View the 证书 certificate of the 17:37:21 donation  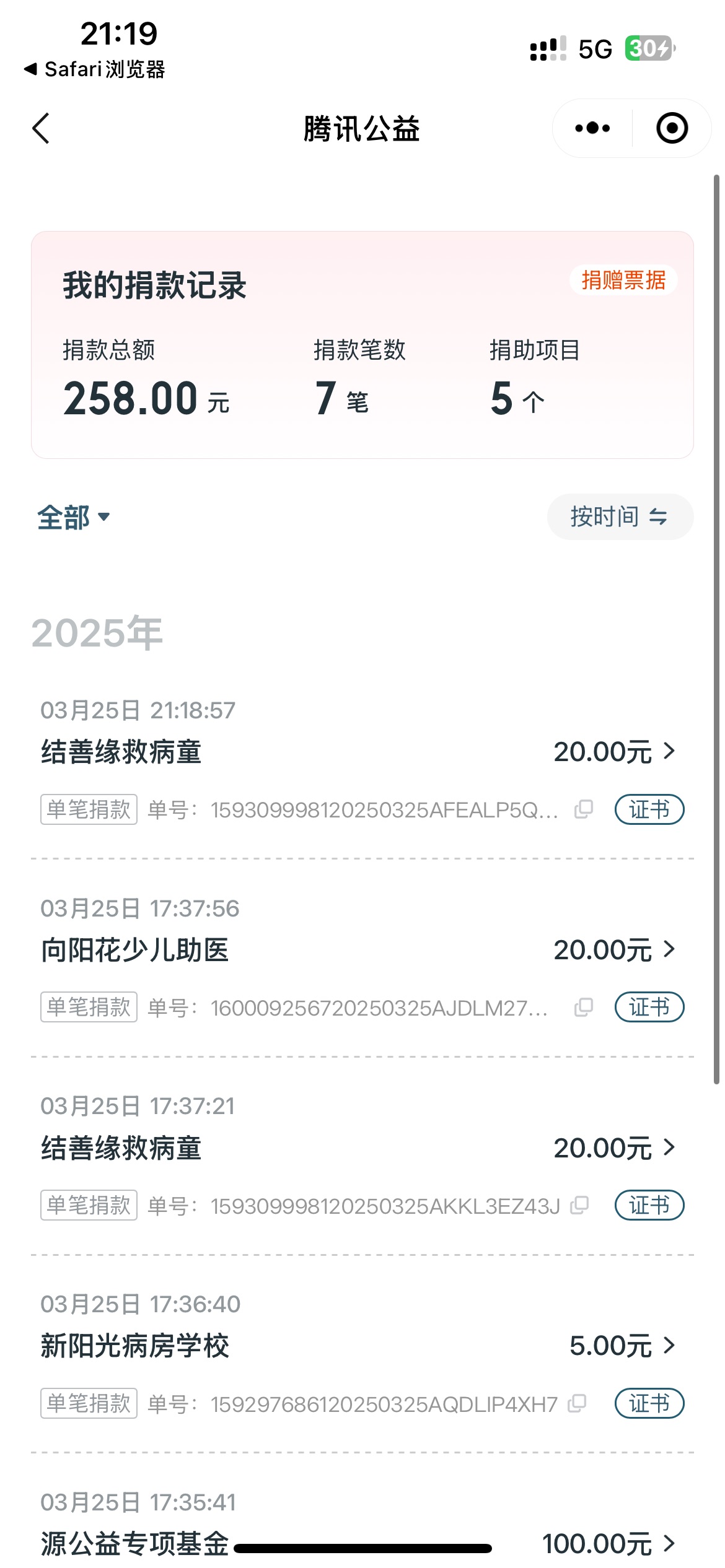(x=649, y=1205)
